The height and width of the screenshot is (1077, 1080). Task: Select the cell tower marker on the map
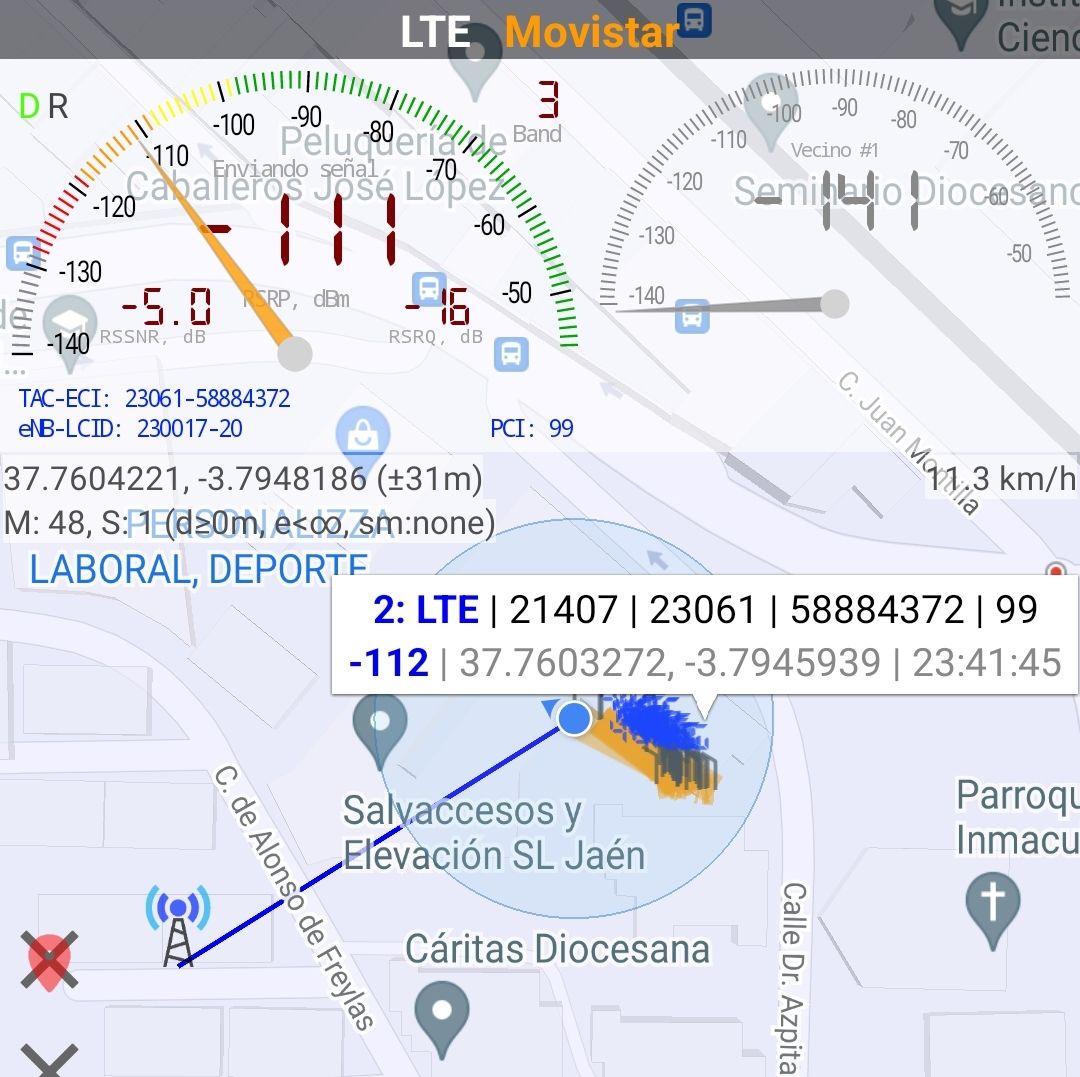[178, 925]
